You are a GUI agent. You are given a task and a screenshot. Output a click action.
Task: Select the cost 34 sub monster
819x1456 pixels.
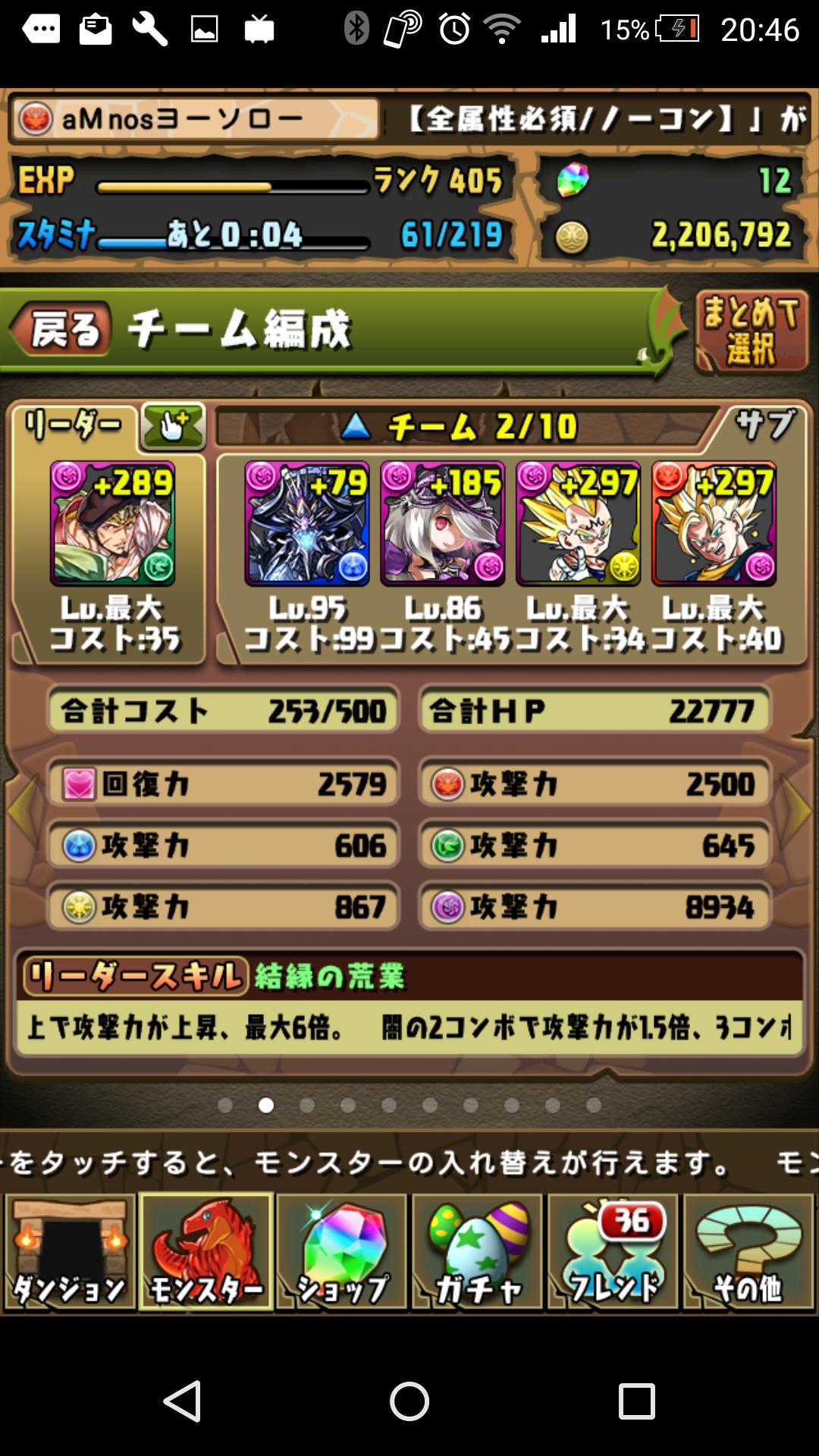click(579, 524)
